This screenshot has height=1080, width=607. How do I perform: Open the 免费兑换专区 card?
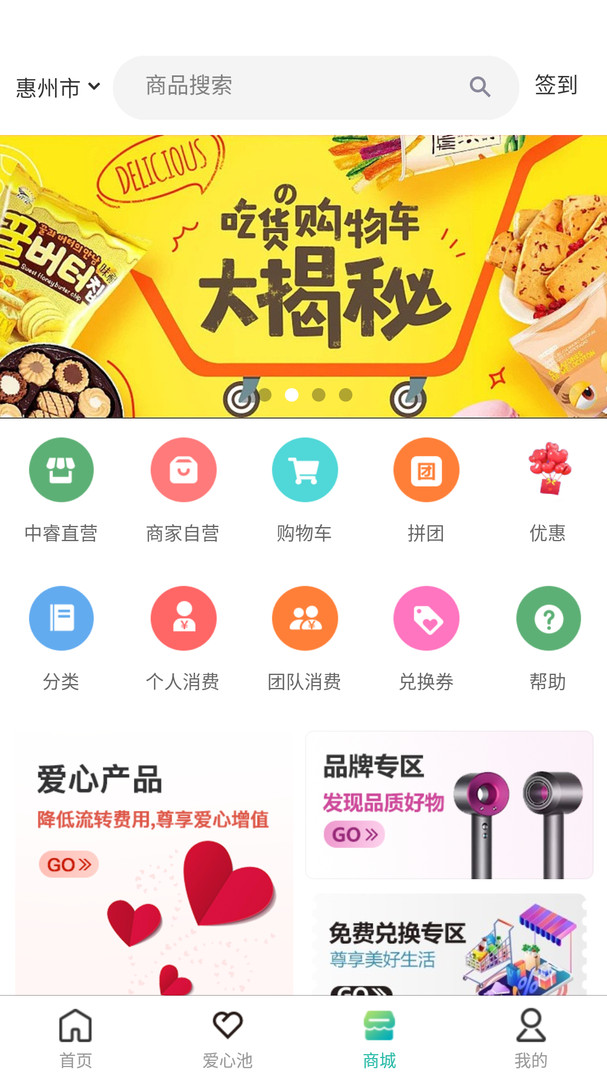pos(449,945)
